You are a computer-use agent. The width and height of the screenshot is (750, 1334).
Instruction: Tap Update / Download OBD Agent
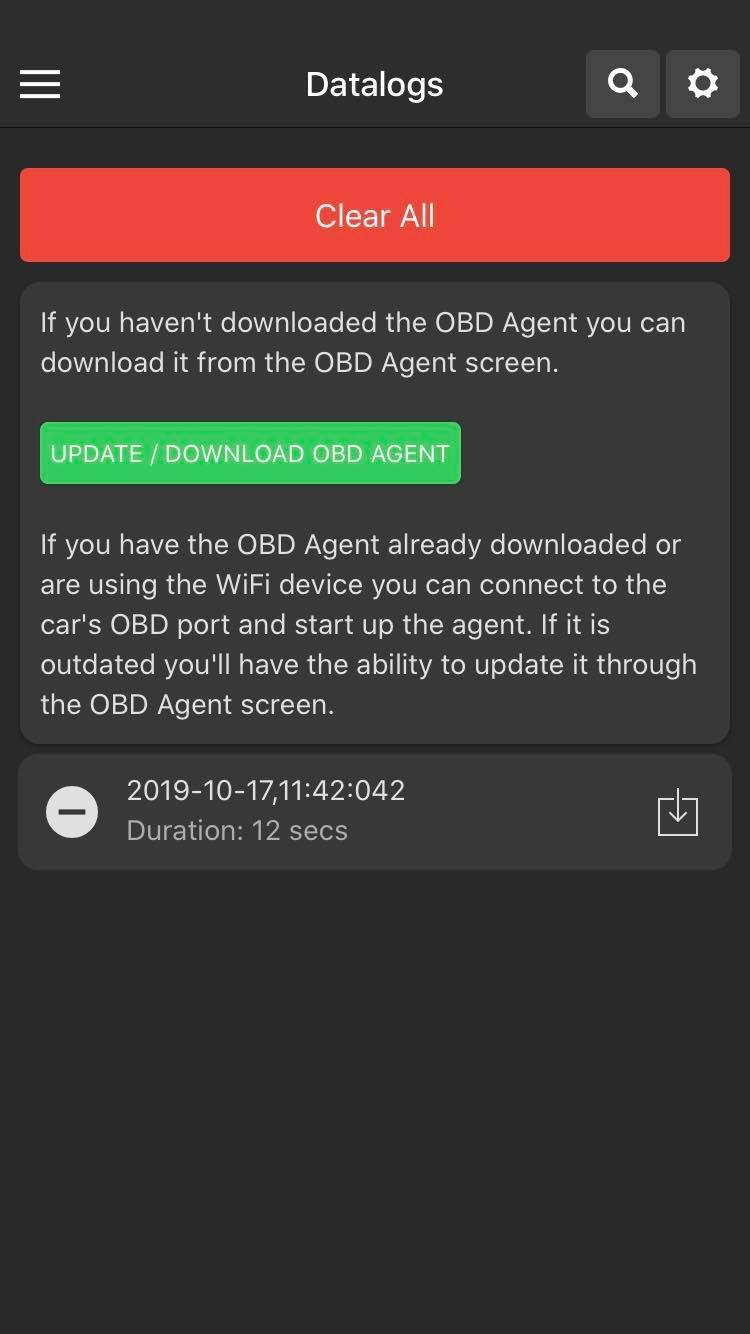click(x=250, y=453)
